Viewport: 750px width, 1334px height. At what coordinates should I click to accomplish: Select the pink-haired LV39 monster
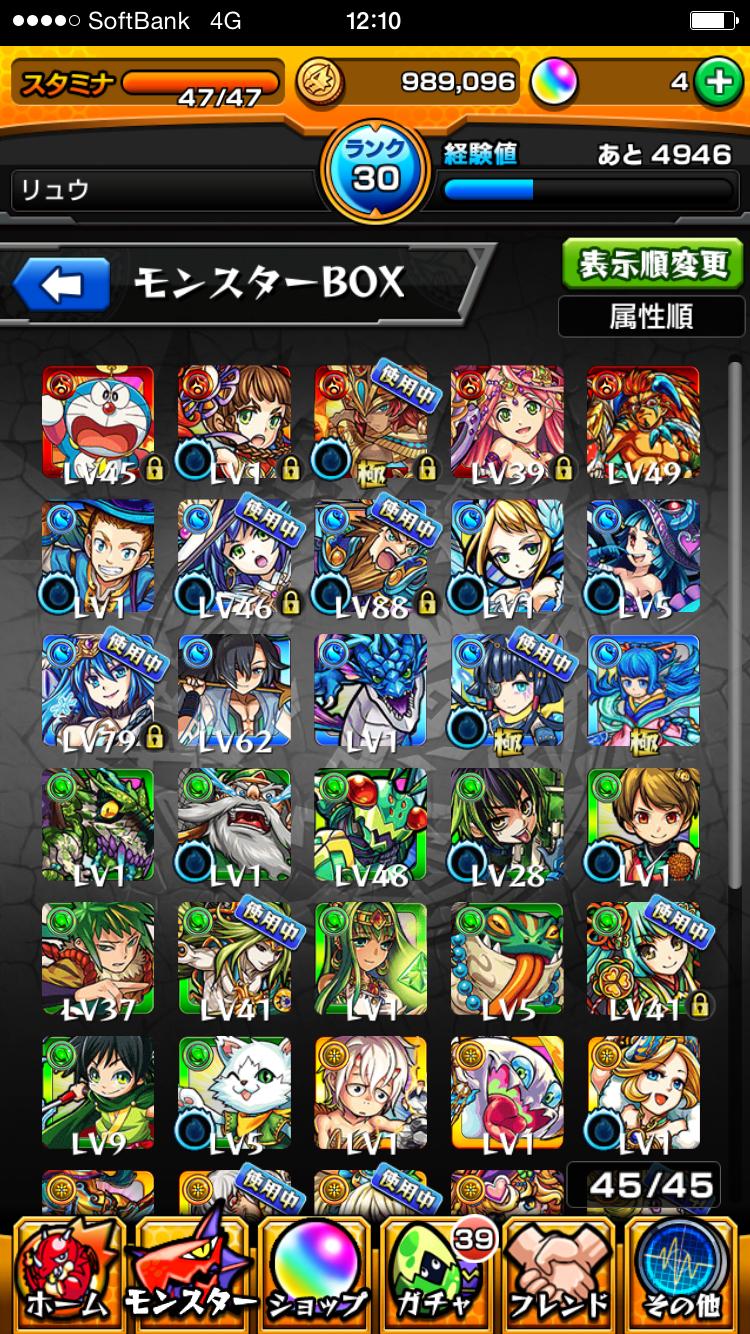click(507, 421)
